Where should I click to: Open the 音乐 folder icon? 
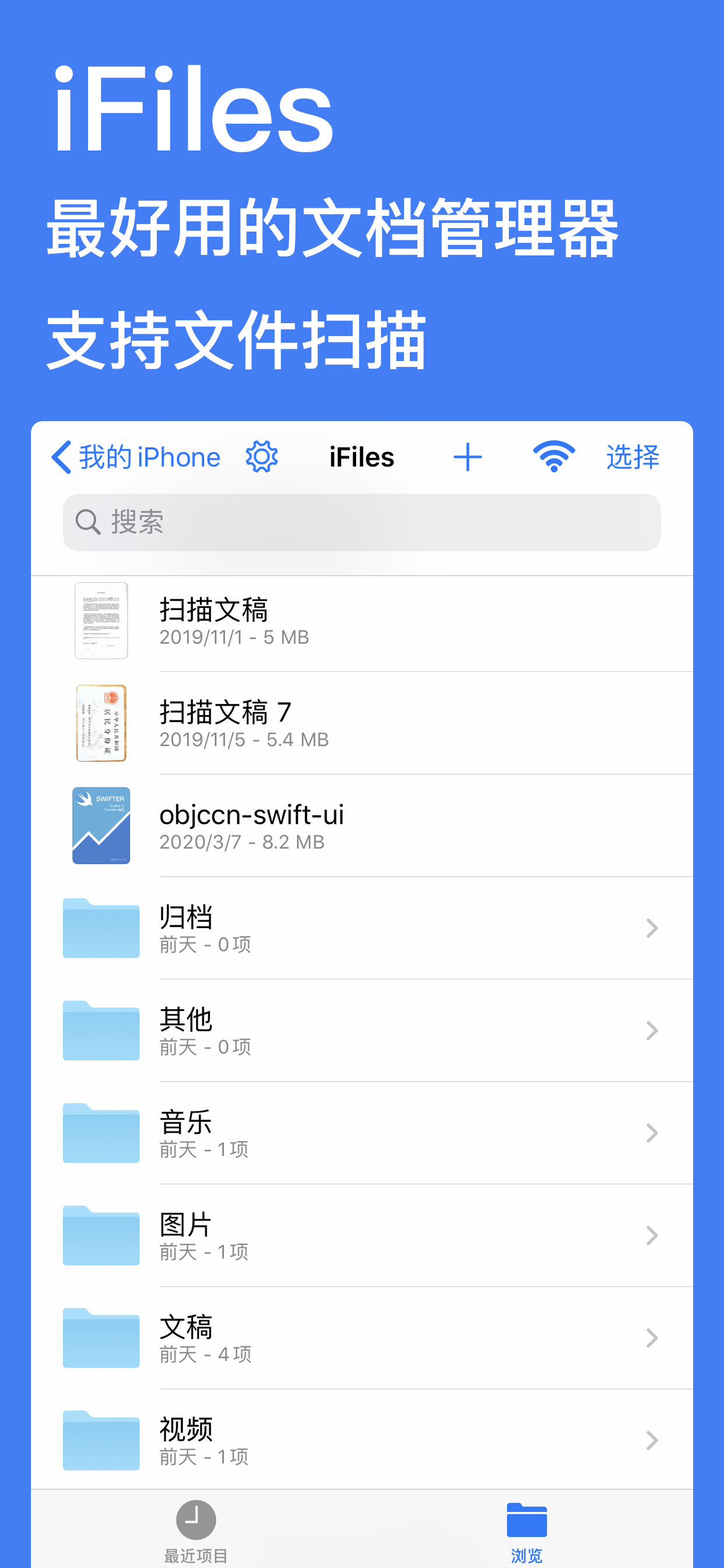click(x=100, y=1133)
